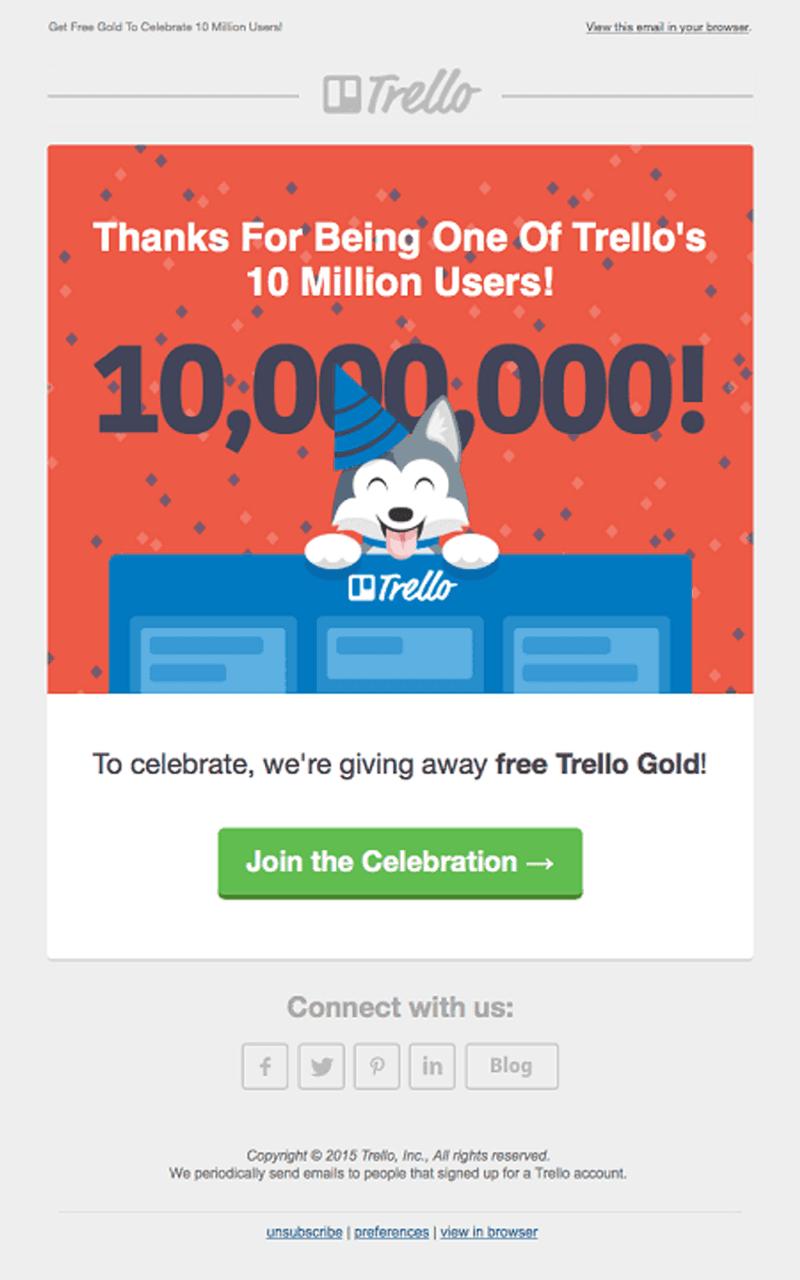Open Trello's Pinterest page
The image size is (800, 1280).
click(377, 1066)
